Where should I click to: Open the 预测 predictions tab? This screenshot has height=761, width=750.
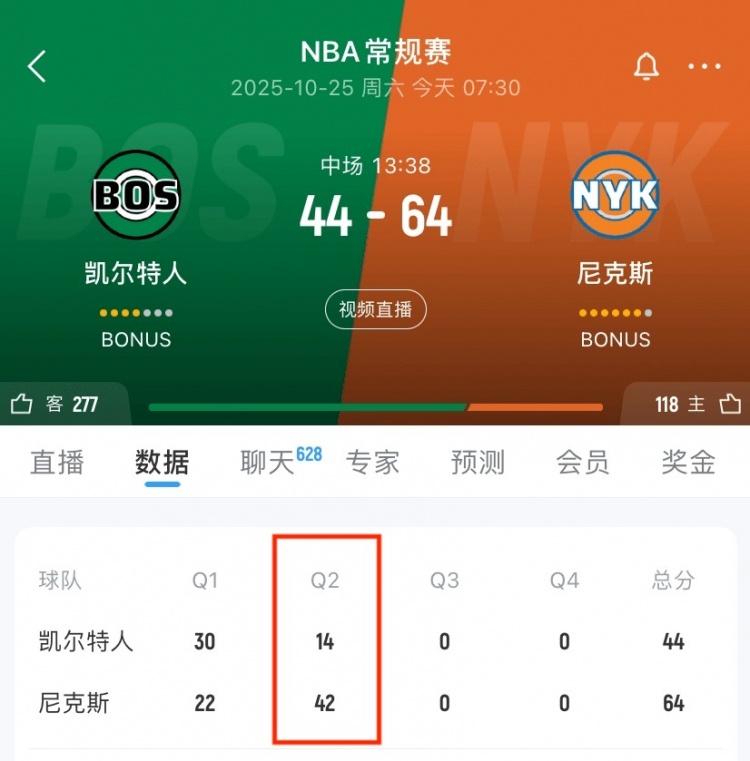pos(478,462)
